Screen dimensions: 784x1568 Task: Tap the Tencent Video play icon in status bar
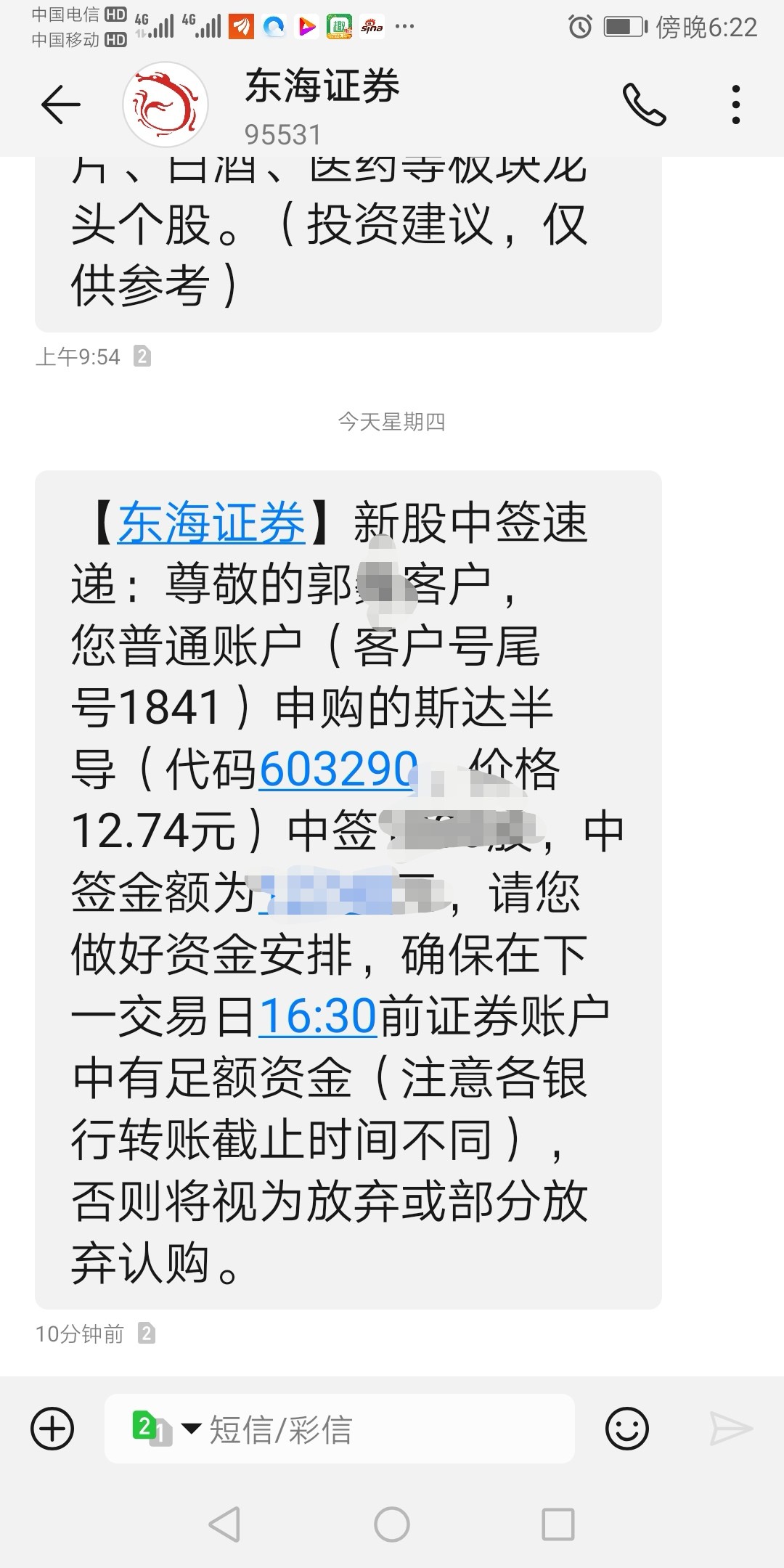(x=307, y=27)
